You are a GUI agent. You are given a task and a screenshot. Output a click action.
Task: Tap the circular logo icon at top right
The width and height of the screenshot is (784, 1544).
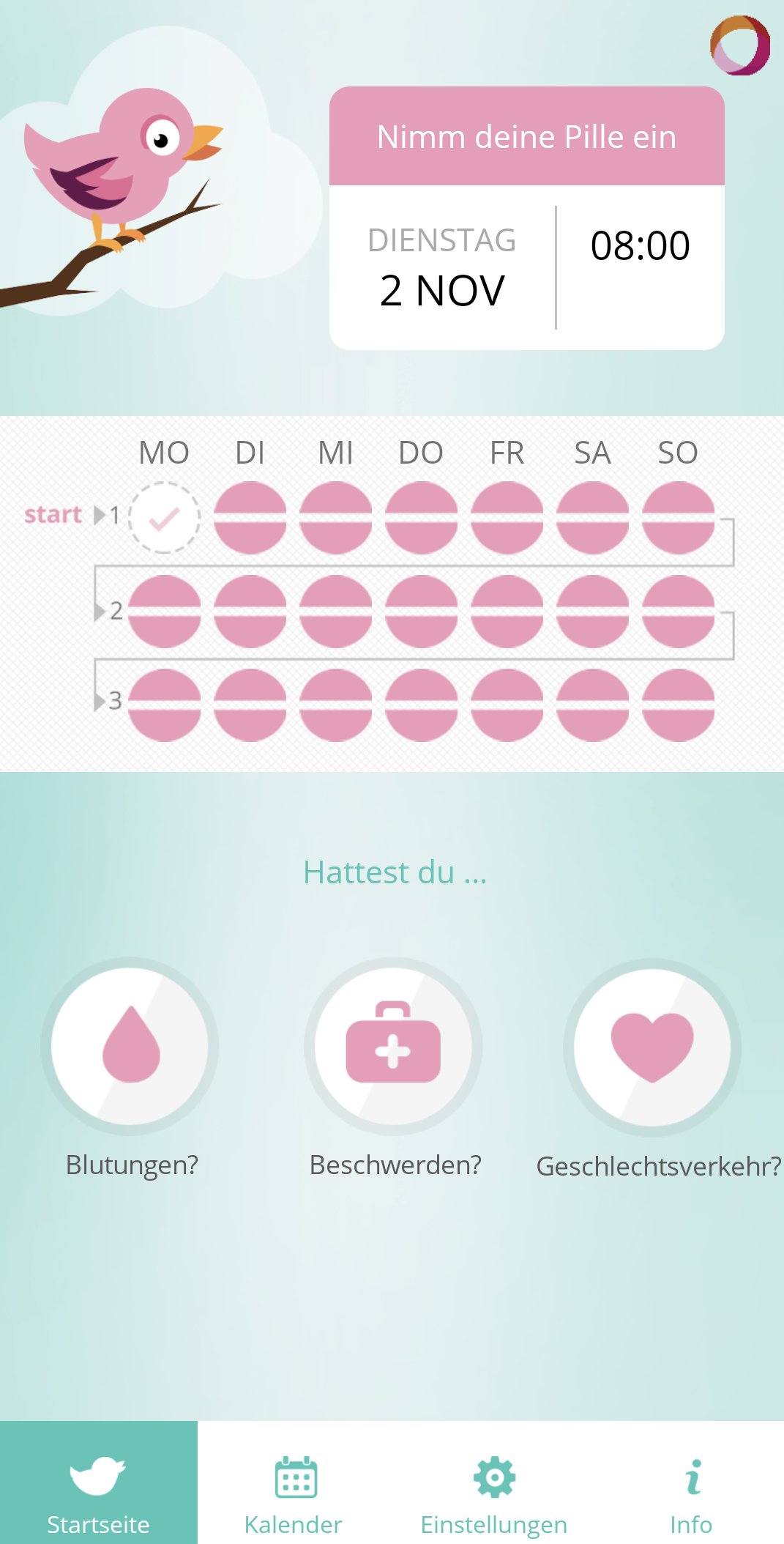coord(740,45)
